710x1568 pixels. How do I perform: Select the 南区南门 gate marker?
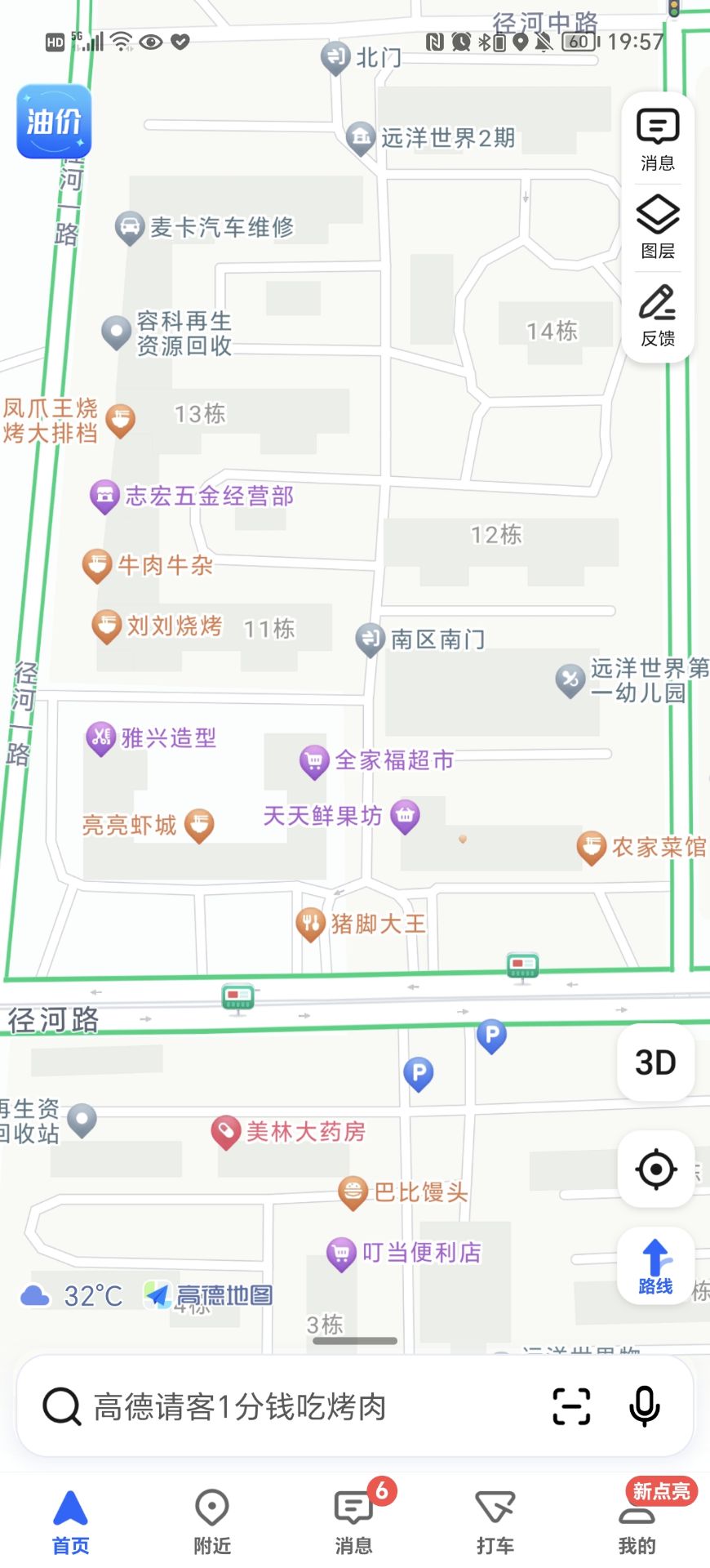click(x=371, y=639)
